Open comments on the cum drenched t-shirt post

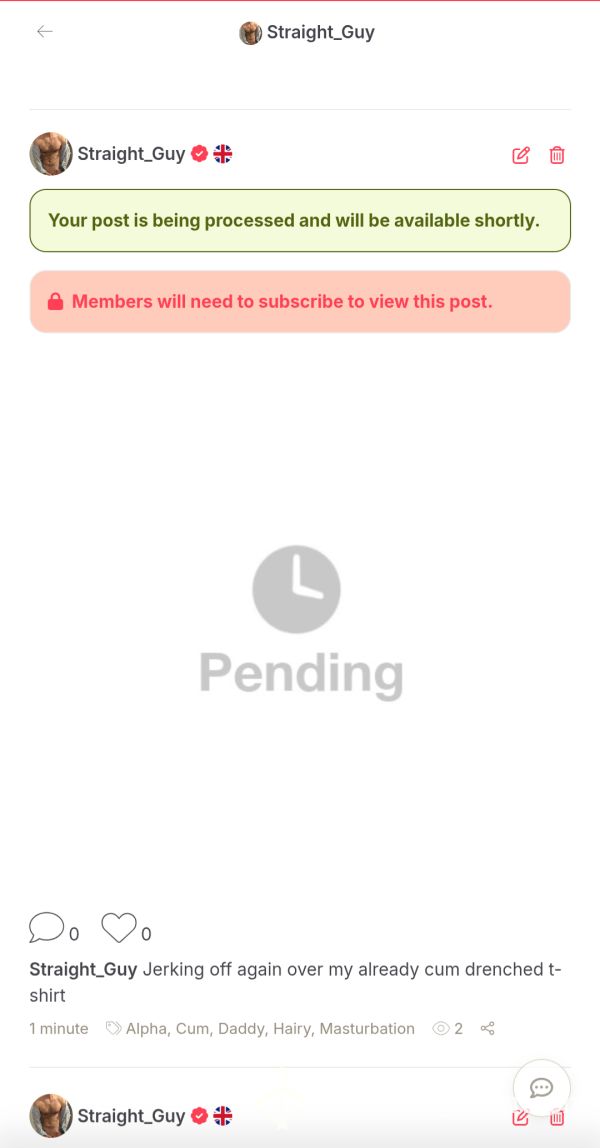[x=46, y=928]
